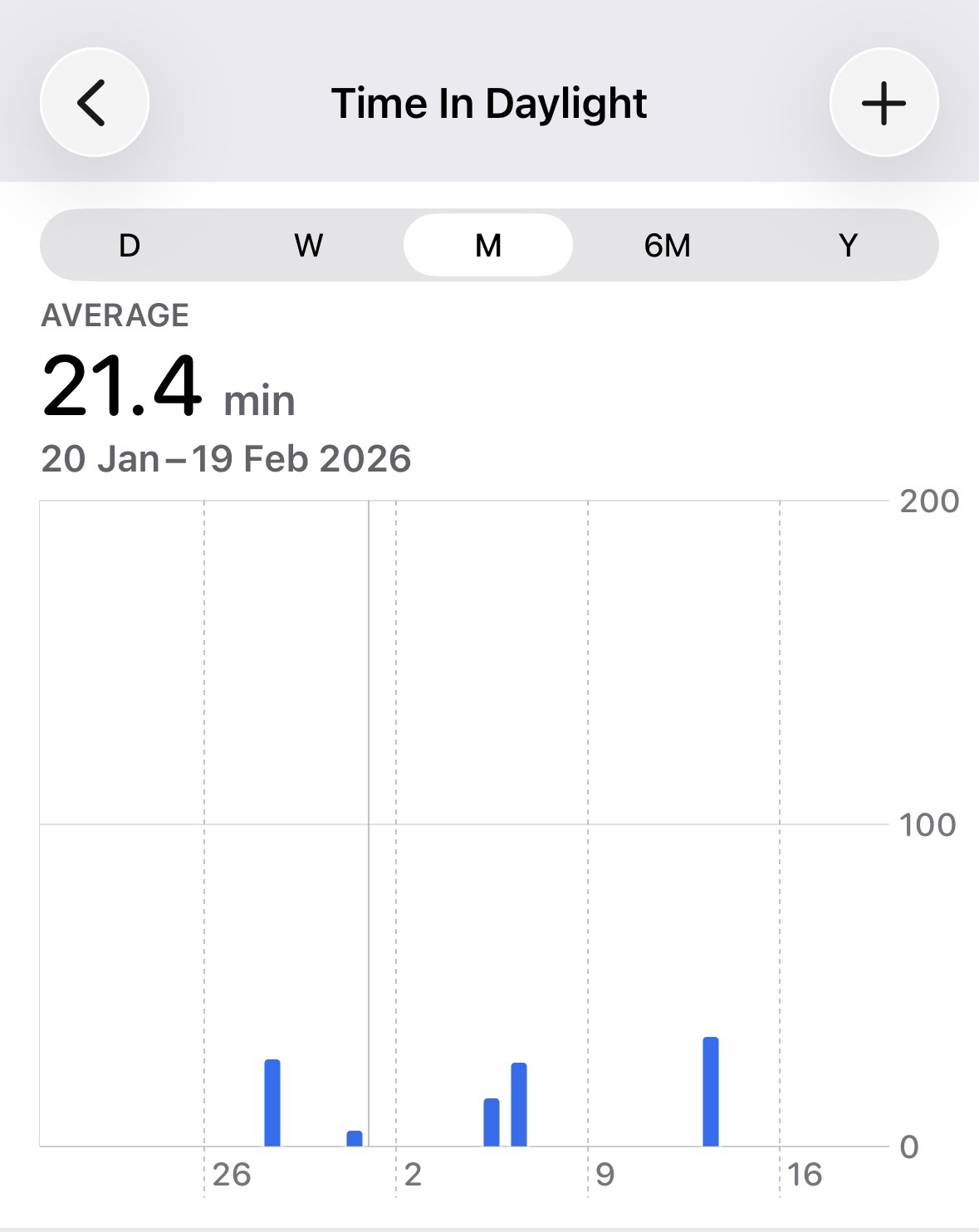
Task: Go back from Time In Daylight
Action: click(94, 103)
